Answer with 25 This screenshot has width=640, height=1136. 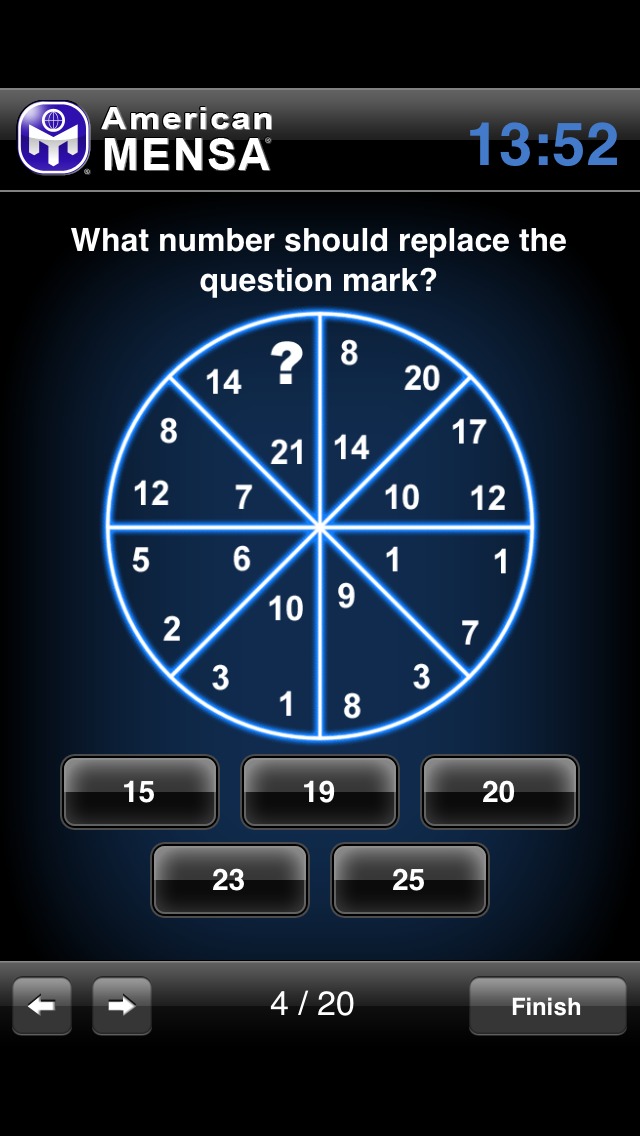click(x=409, y=880)
